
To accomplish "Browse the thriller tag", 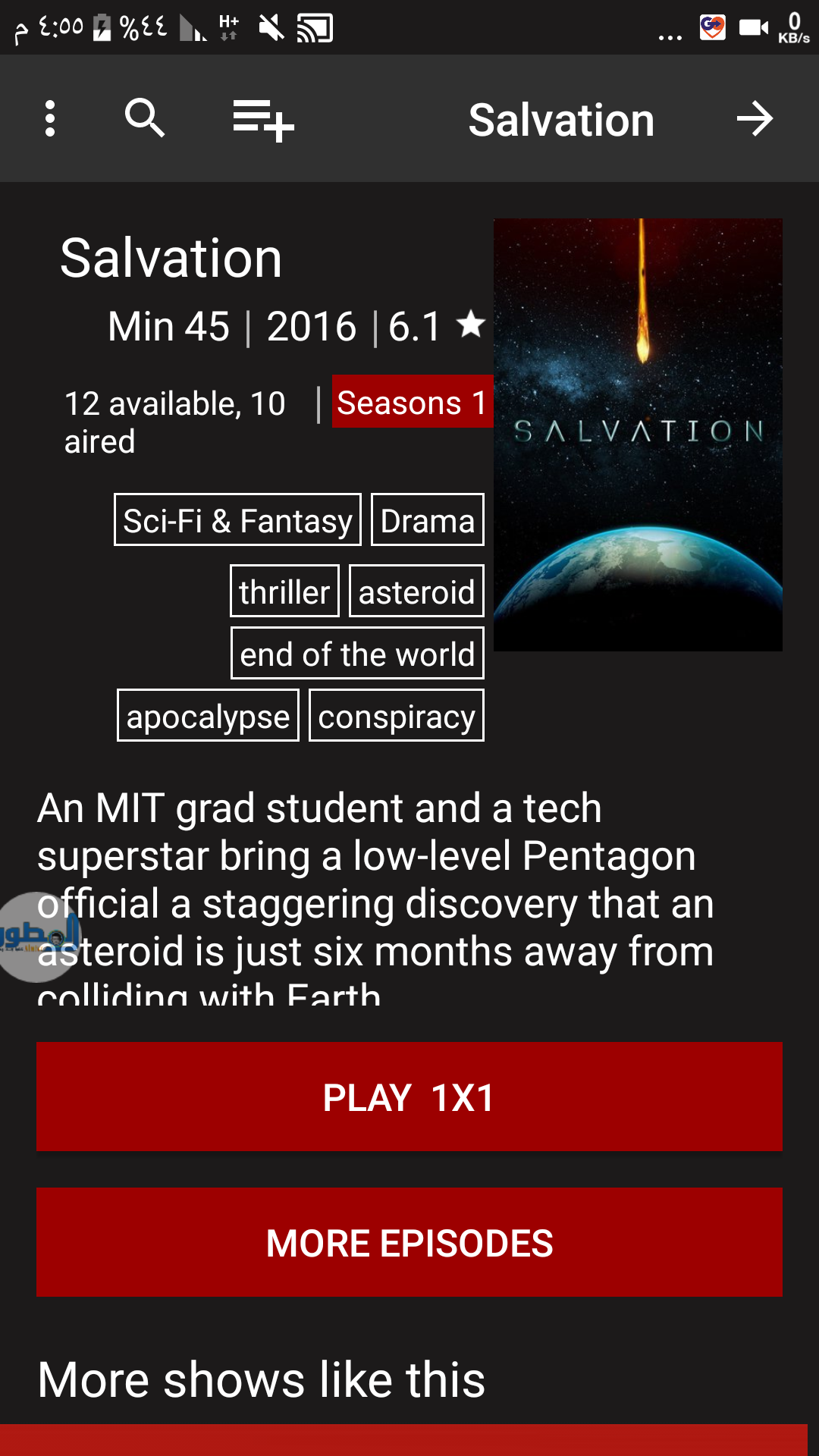I will click(284, 591).
